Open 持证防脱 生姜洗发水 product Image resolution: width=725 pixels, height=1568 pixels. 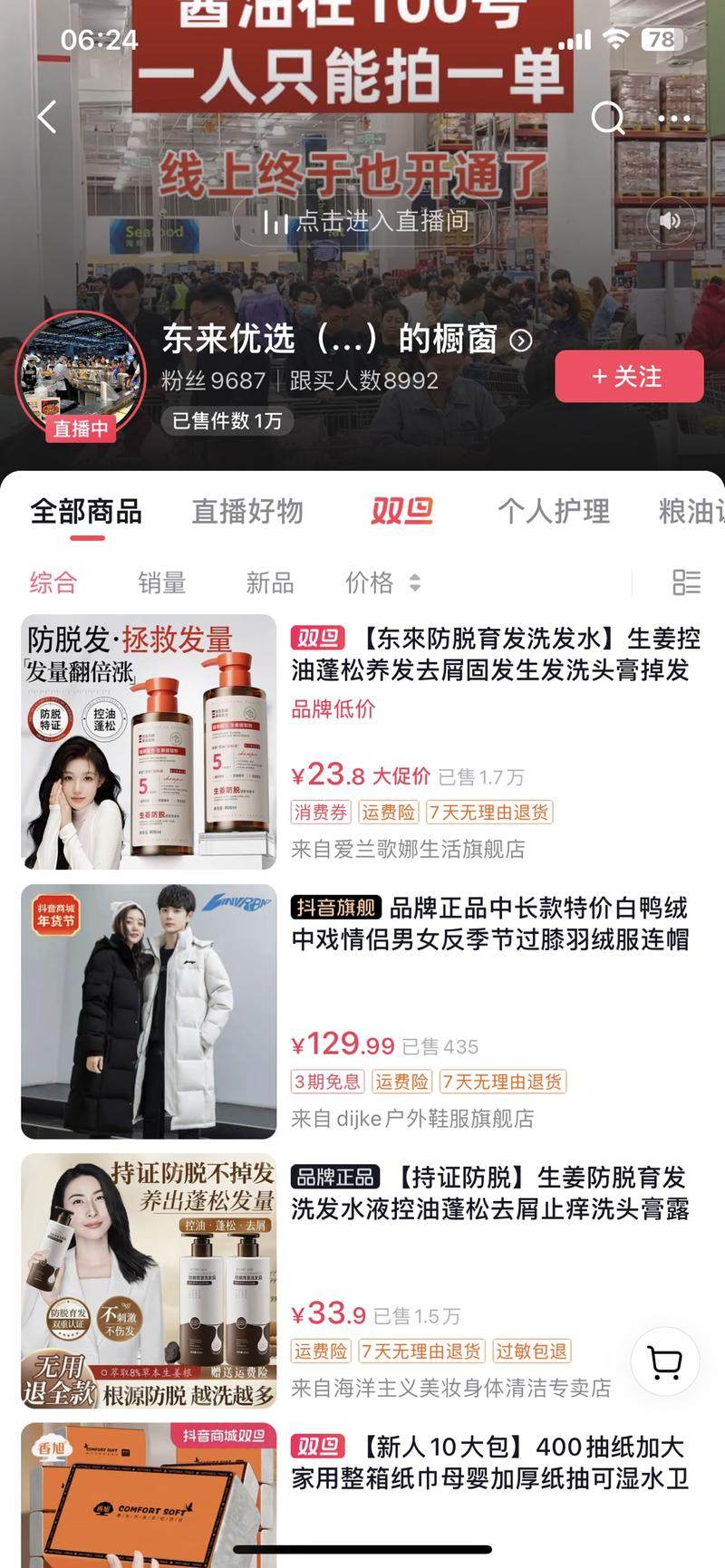(489, 1192)
